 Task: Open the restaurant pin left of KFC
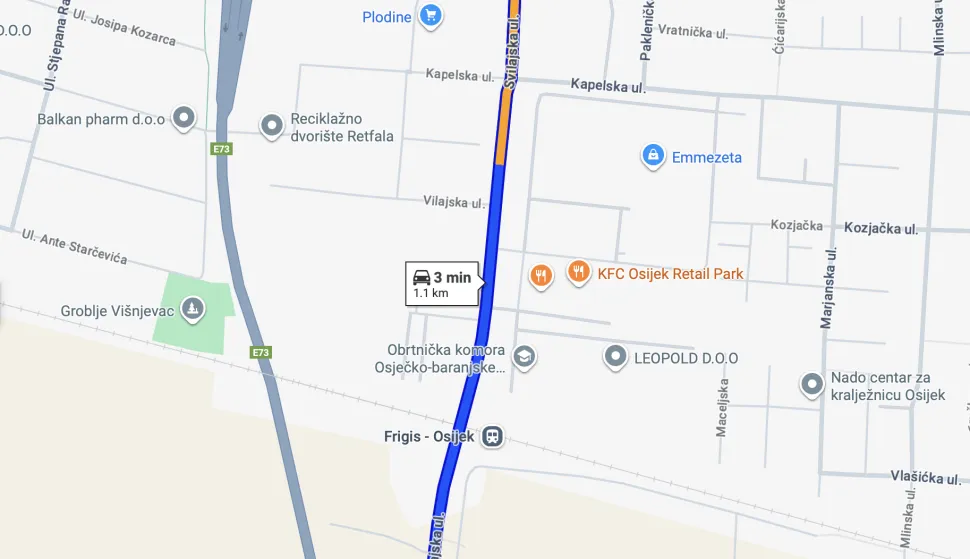540,275
